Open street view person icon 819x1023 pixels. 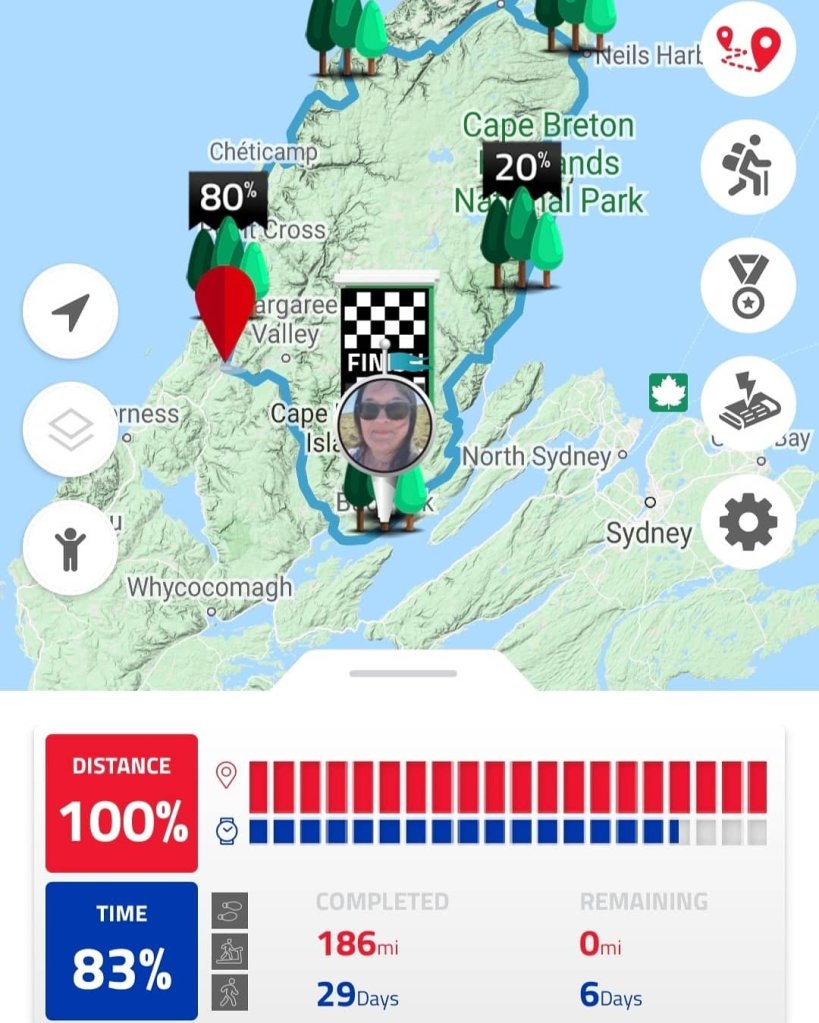coord(70,548)
